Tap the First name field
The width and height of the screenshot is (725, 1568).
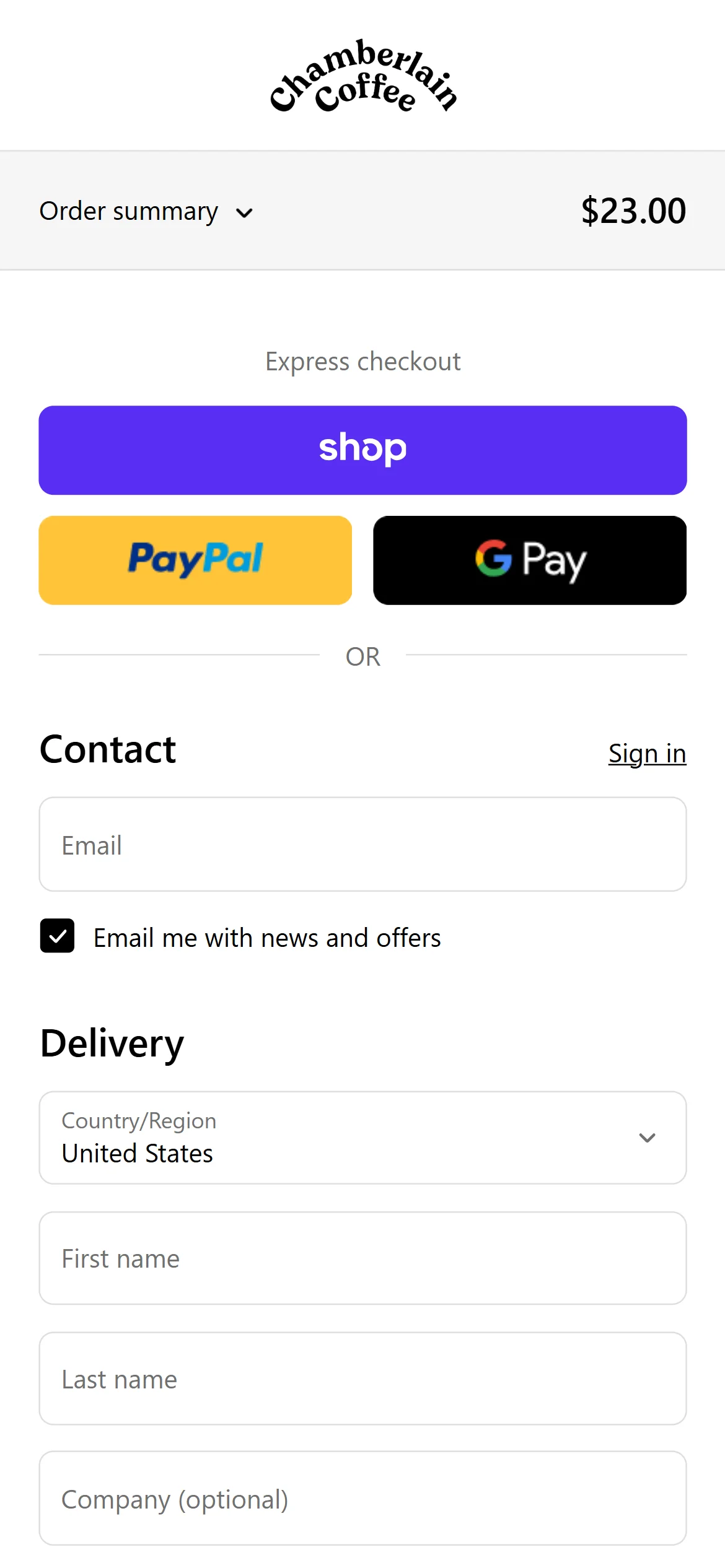(362, 1258)
